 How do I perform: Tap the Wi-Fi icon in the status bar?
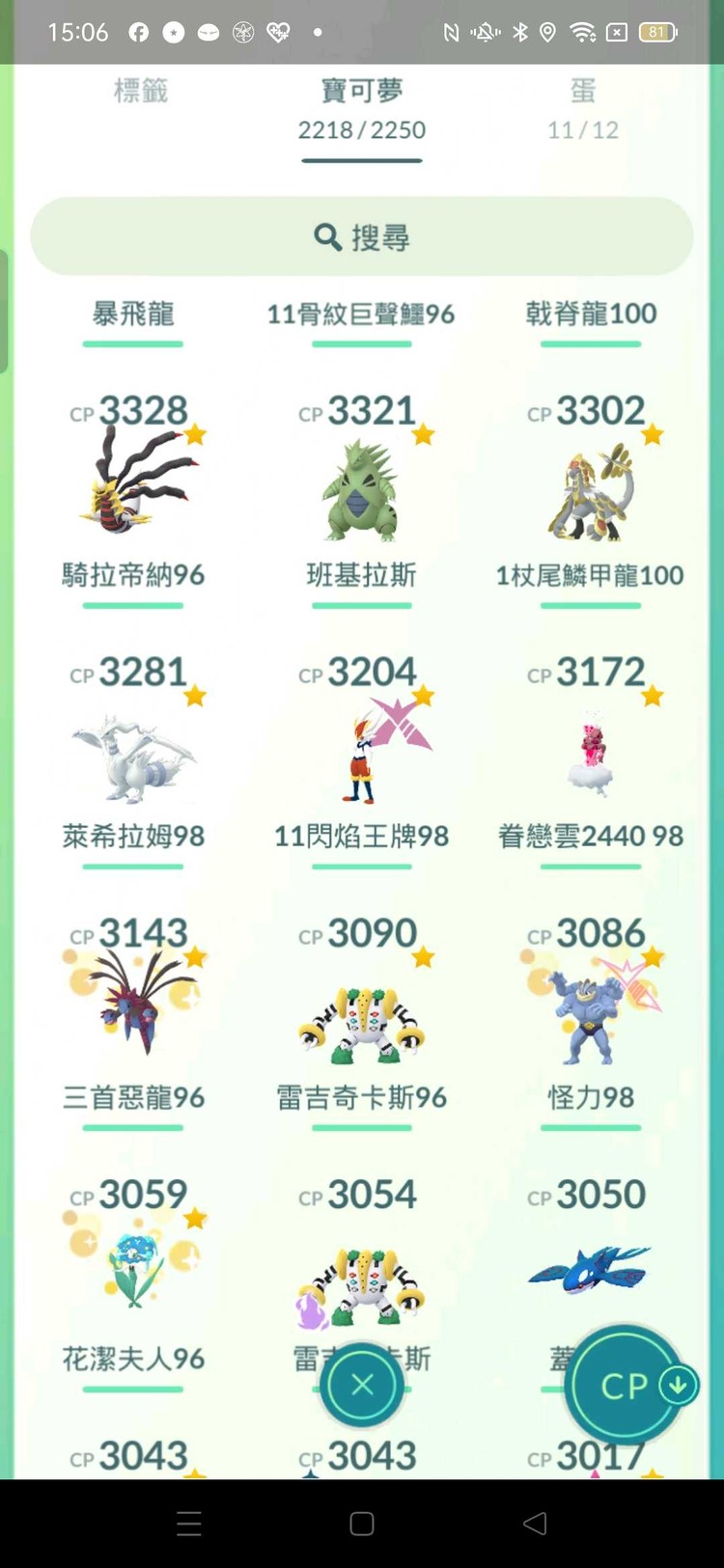(581, 32)
